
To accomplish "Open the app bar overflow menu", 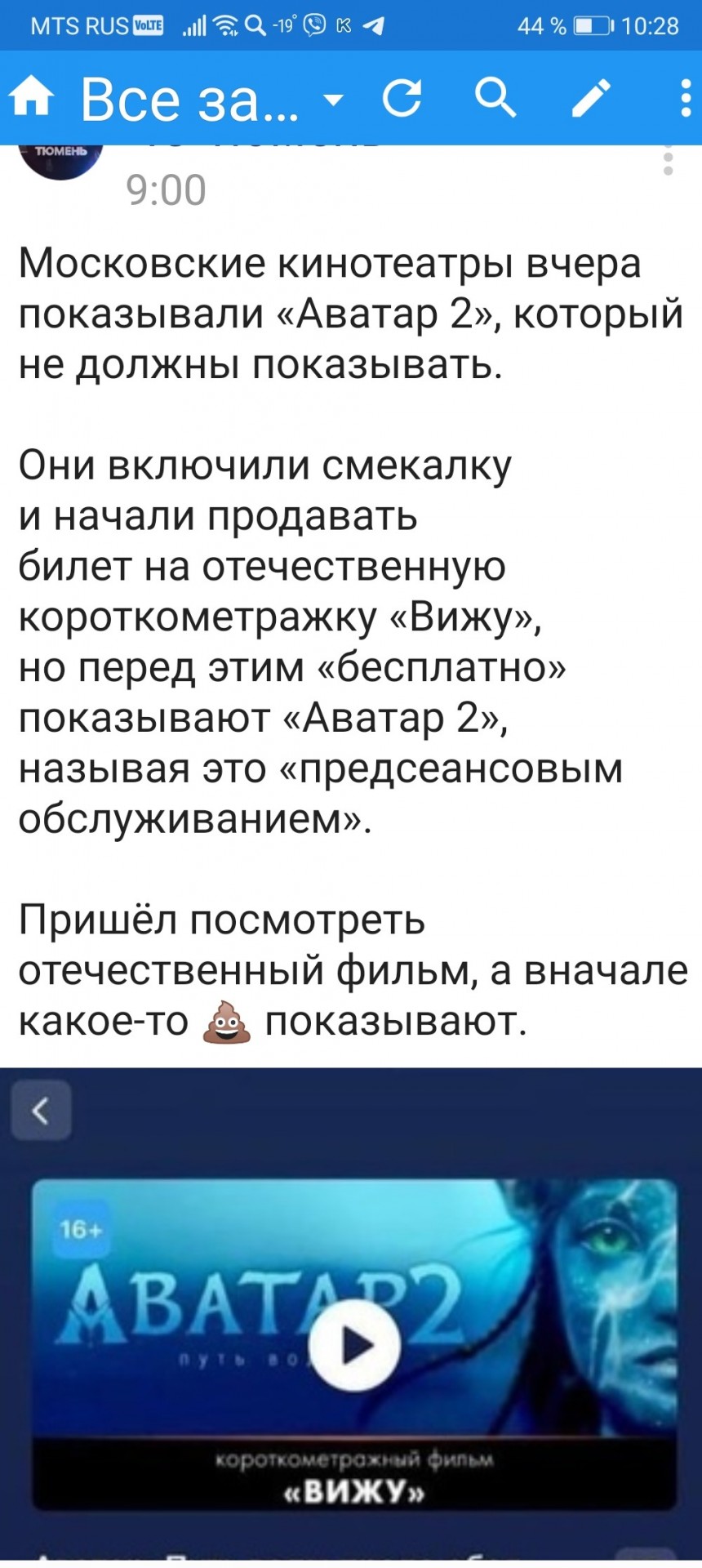I will (x=686, y=98).
